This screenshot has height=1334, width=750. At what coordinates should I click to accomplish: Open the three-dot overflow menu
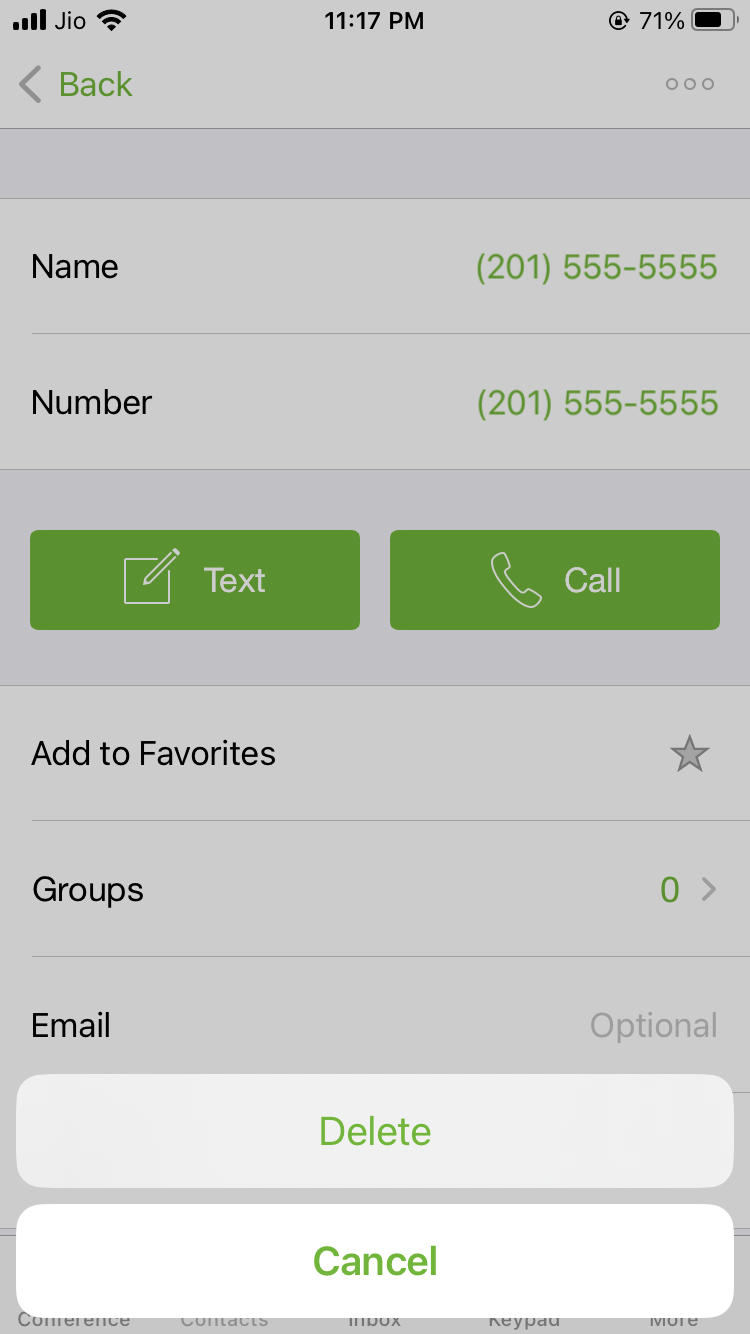click(690, 84)
